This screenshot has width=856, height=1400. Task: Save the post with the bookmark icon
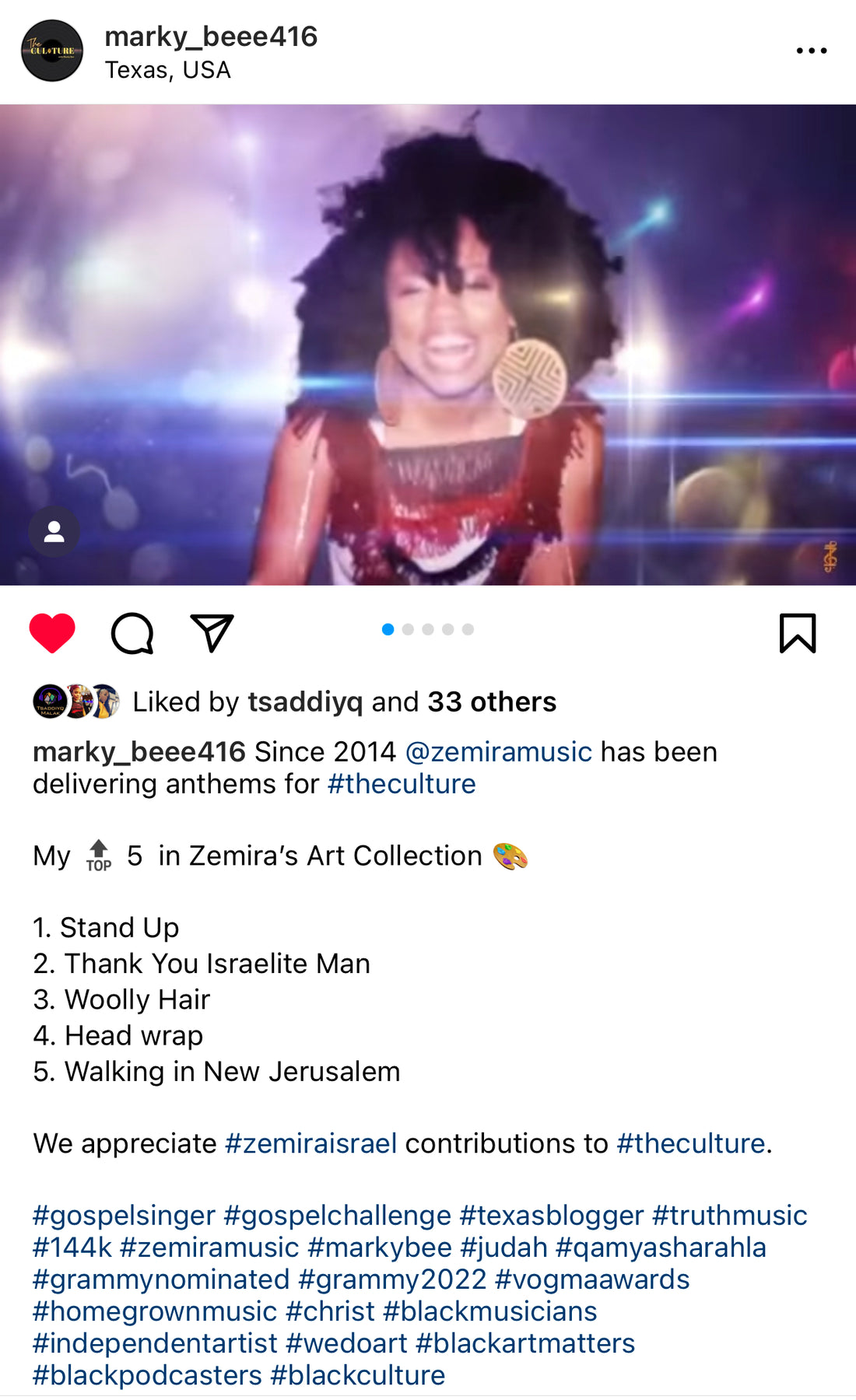click(x=798, y=633)
